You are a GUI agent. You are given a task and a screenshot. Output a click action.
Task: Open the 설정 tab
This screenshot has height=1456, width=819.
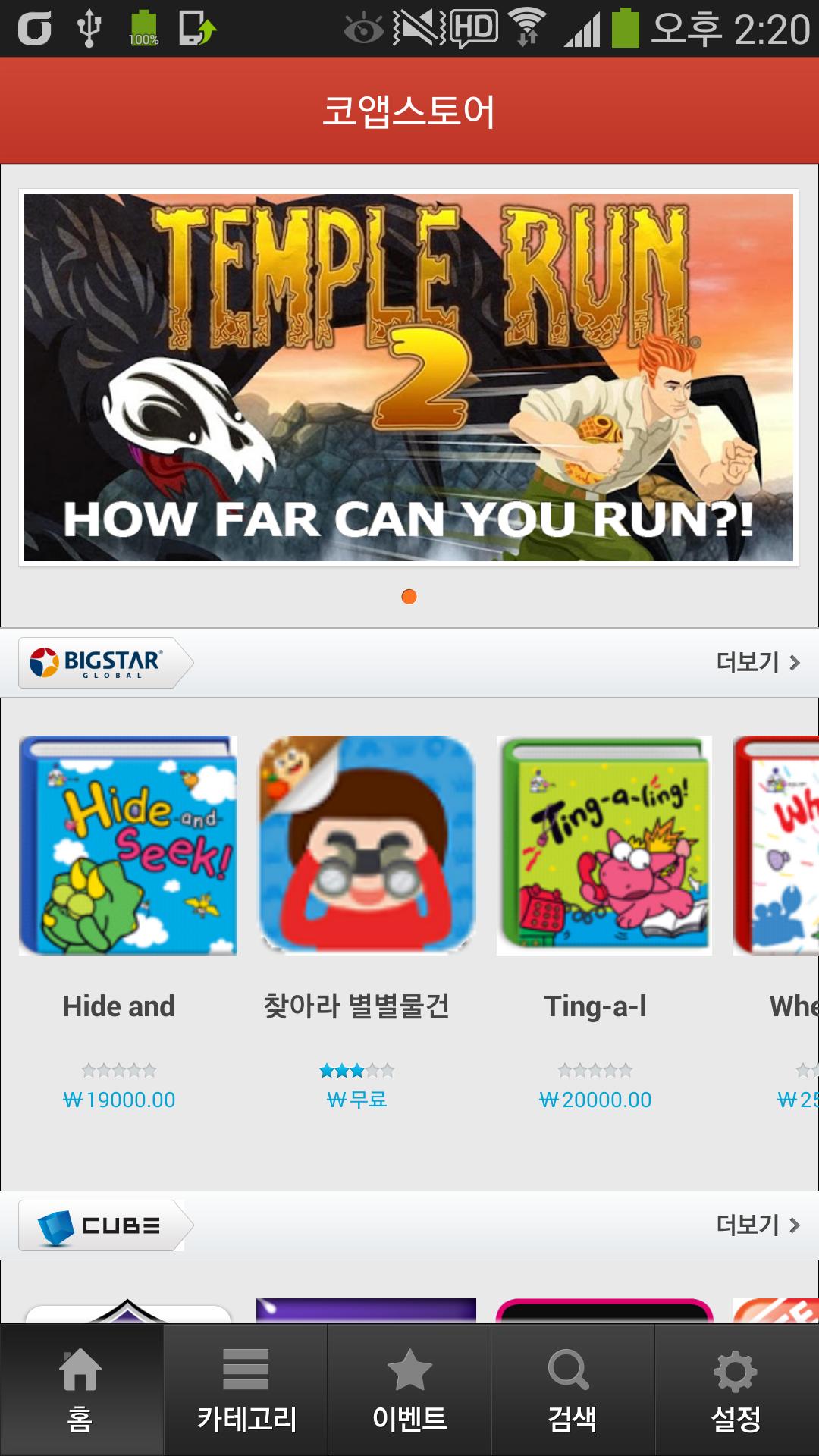pyautogui.click(x=736, y=1390)
